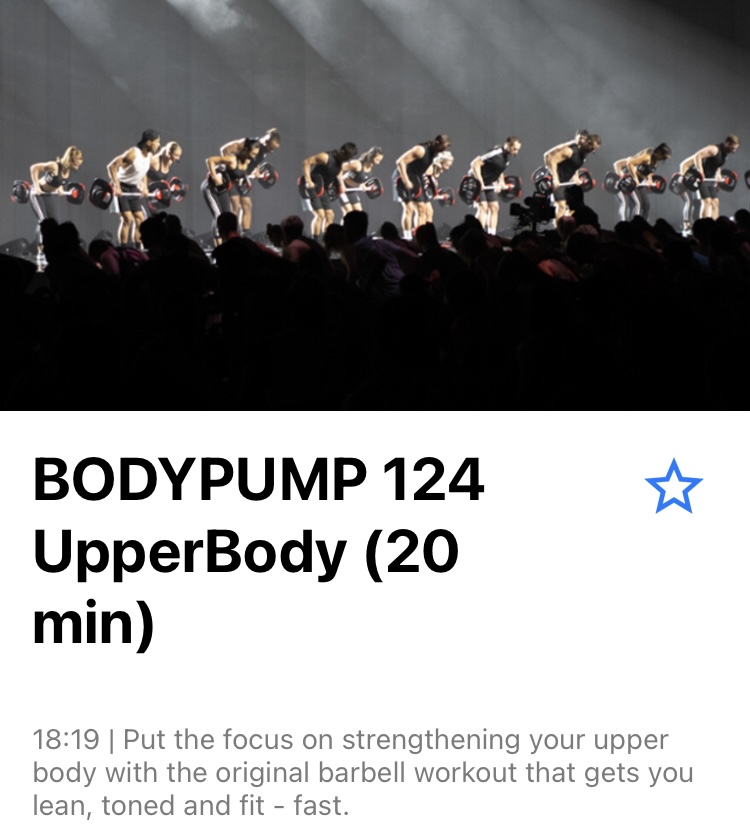The image size is (750, 837).
Task: Open the BODYPUMP 124 workout image
Action: coord(375,205)
